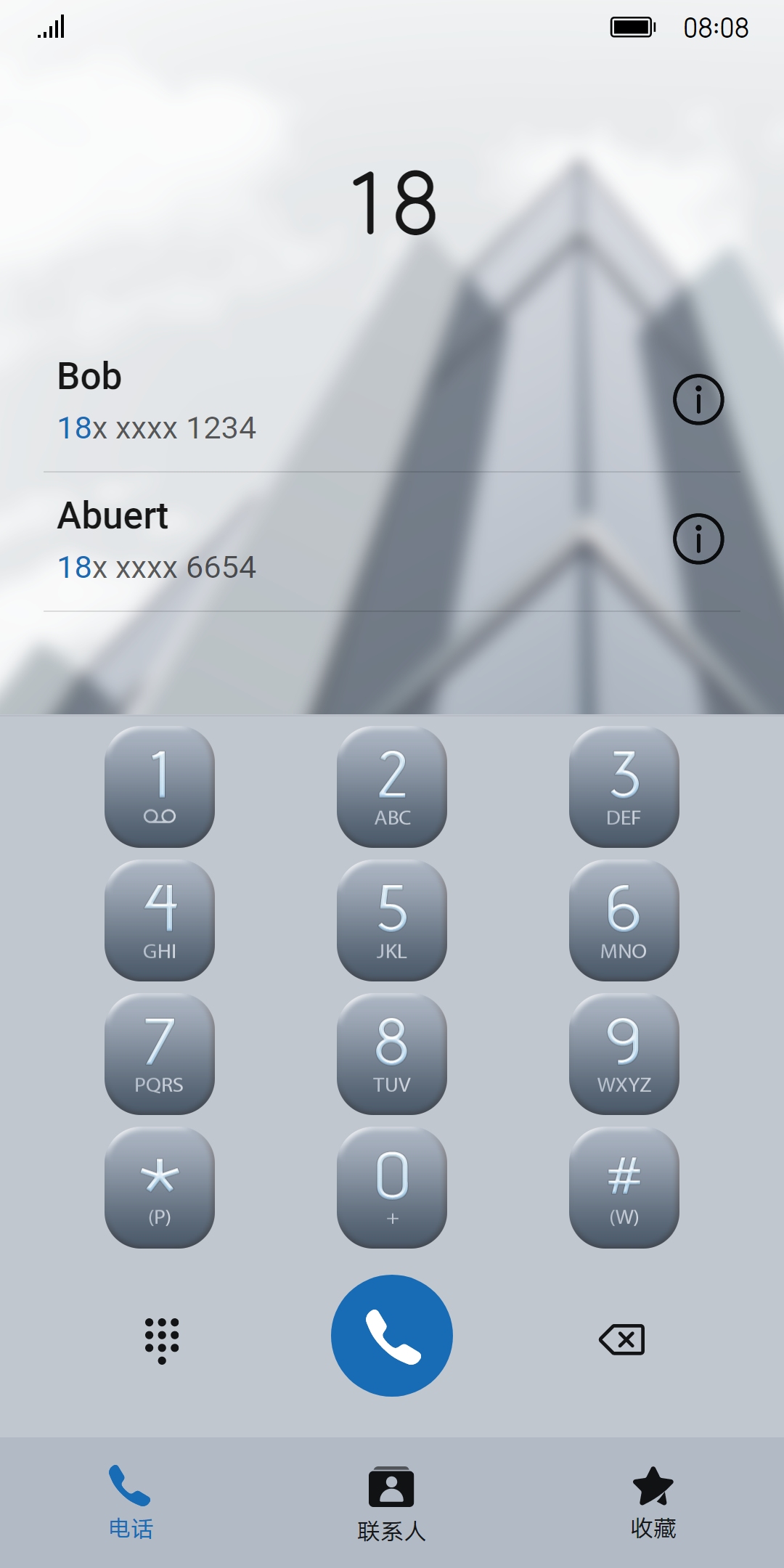Screen dimensions: 784x1568
Task: Enter digit 0 plus key
Action: pyautogui.click(x=392, y=1188)
